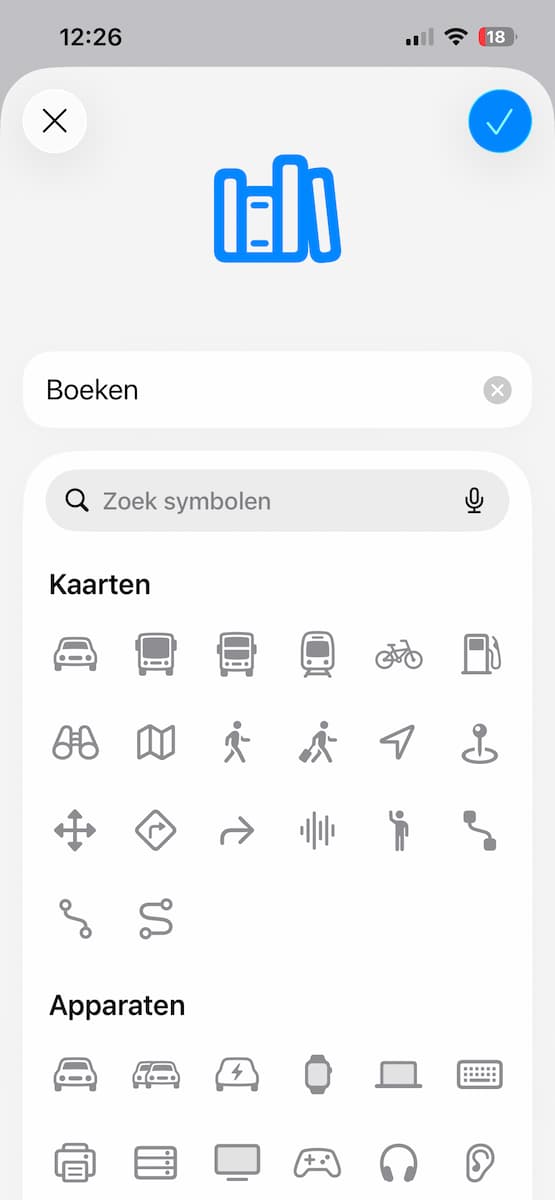Edit the Boeken name field
This screenshot has width=555, height=1200.
(x=277, y=390)
